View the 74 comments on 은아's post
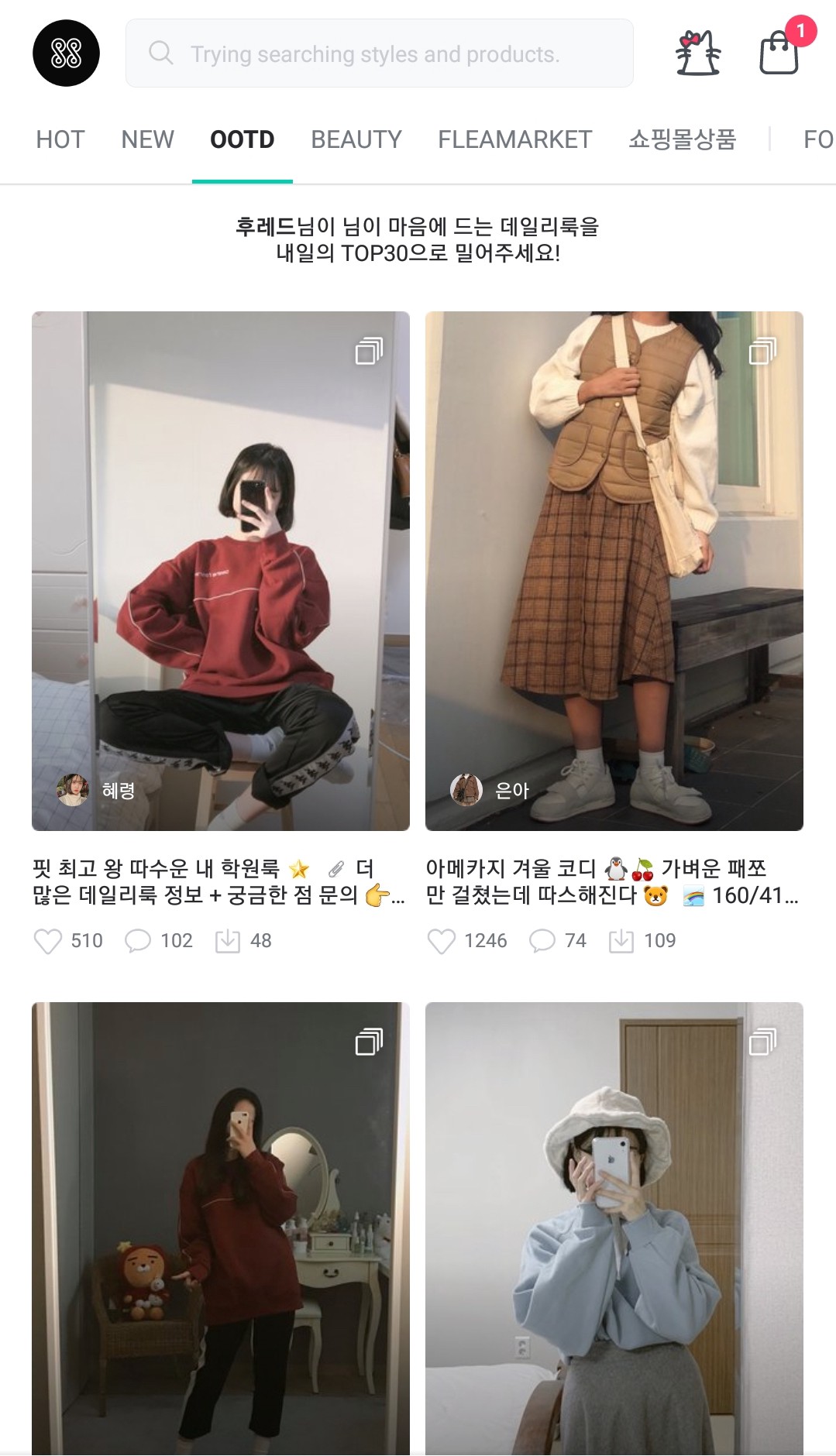Image resolution: width=836 pixels, height=1456 pixels. pos(542,941)
